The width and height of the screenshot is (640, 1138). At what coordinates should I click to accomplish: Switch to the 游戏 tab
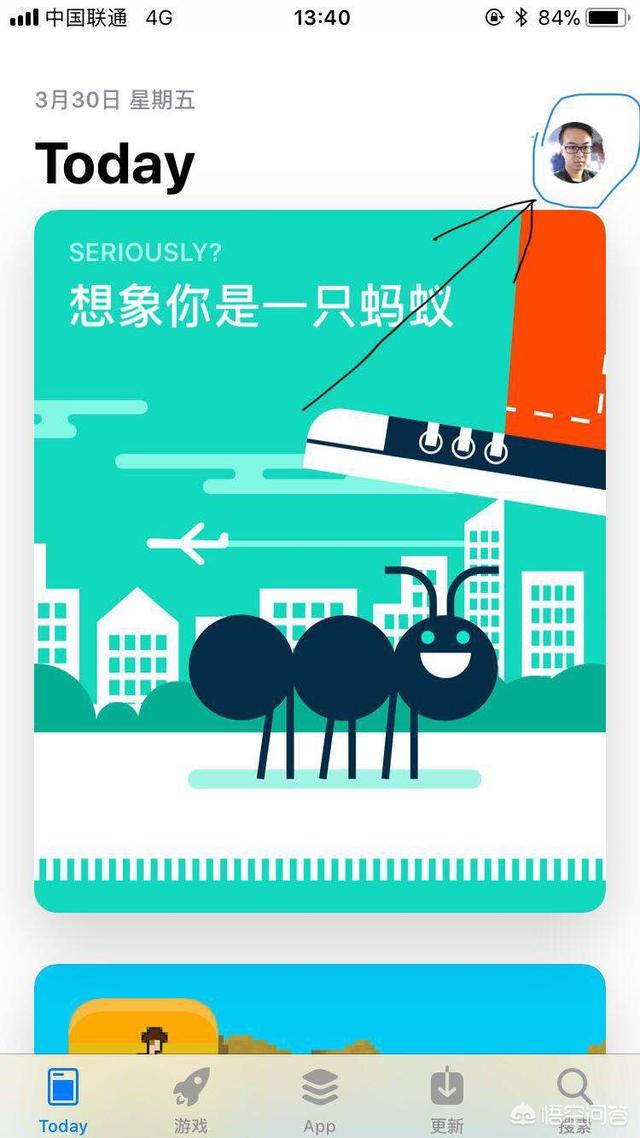point(190,1098)
